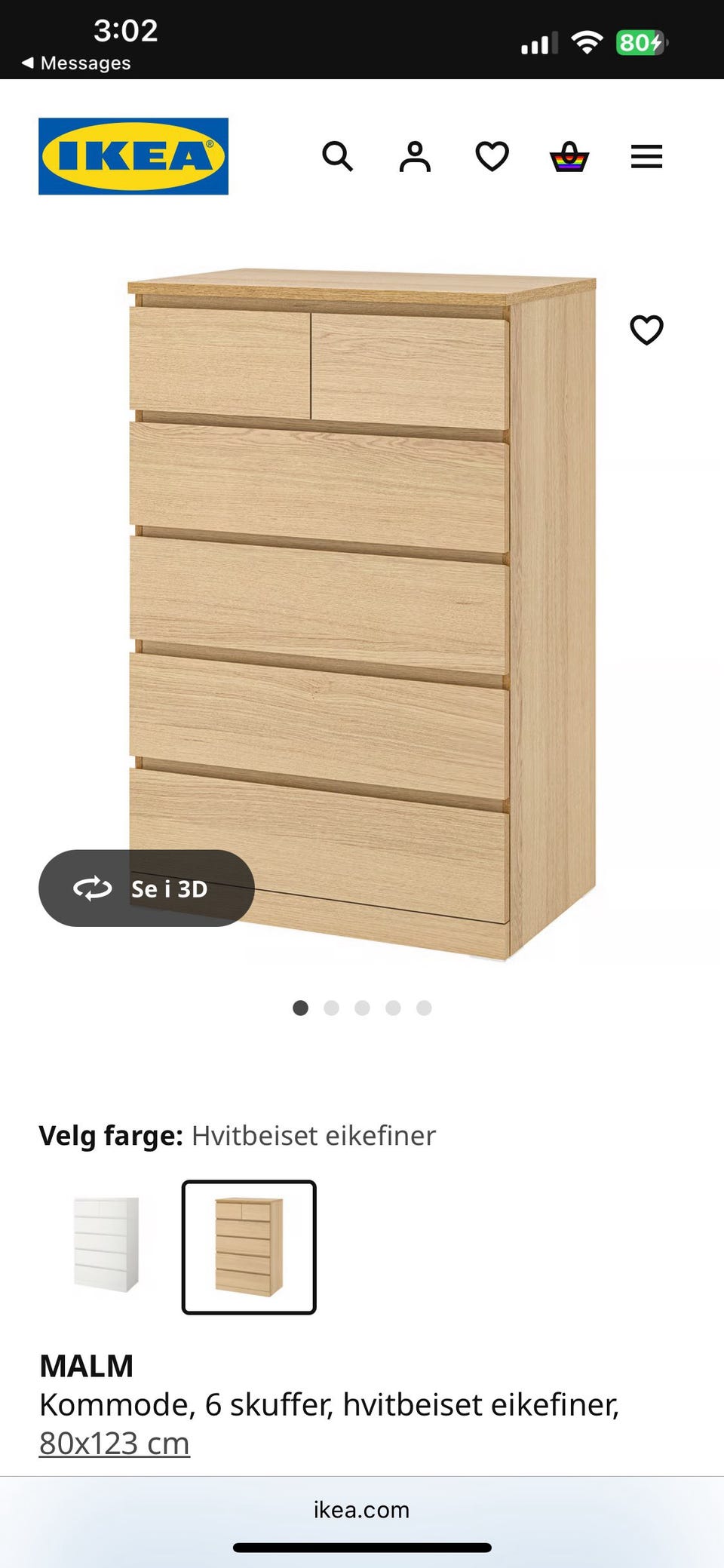The width and height of the screenshot is (724, 1568).
Task: Open the hamburger menu icon
Action: pos(646,156)
